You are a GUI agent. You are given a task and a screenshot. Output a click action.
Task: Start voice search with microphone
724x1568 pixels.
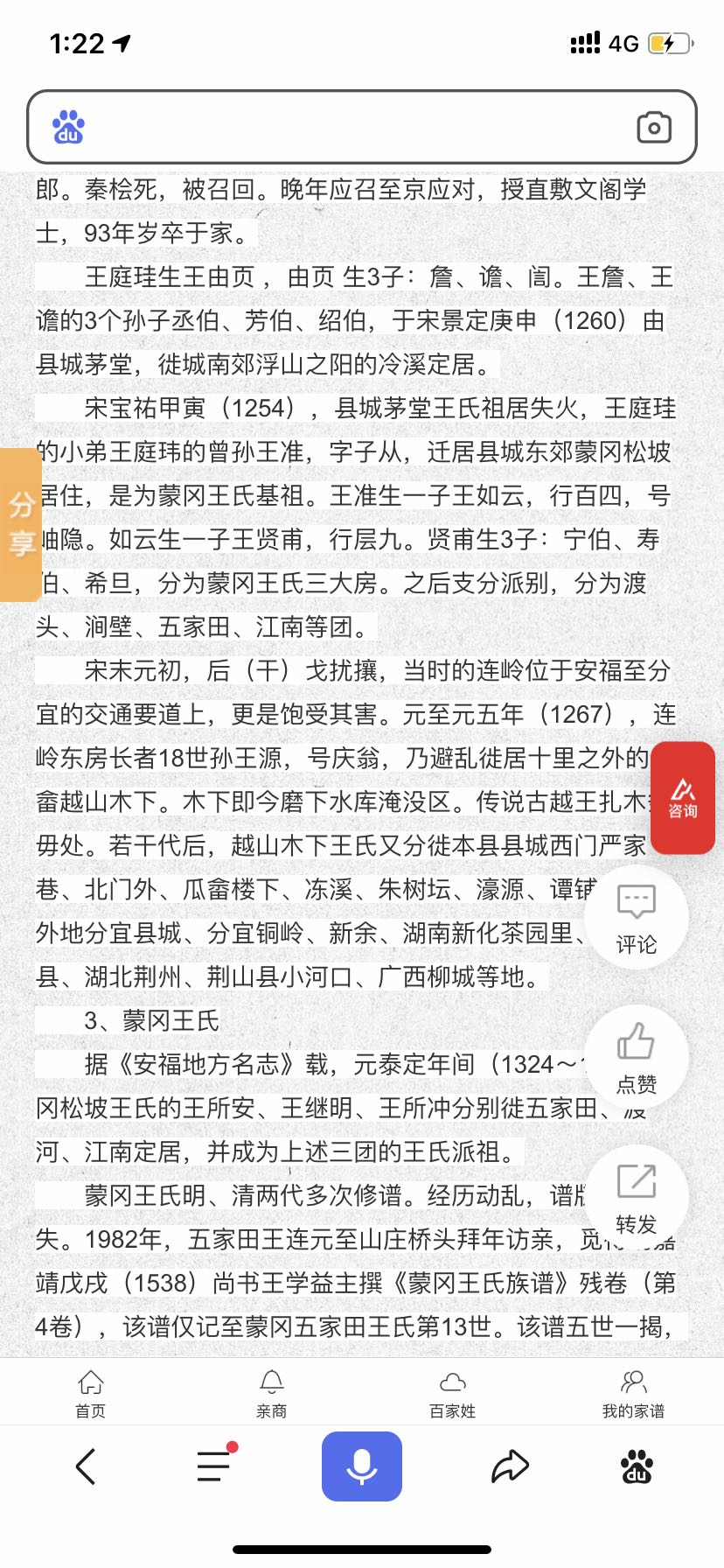pyautogui.click(x=361, y=1466)
